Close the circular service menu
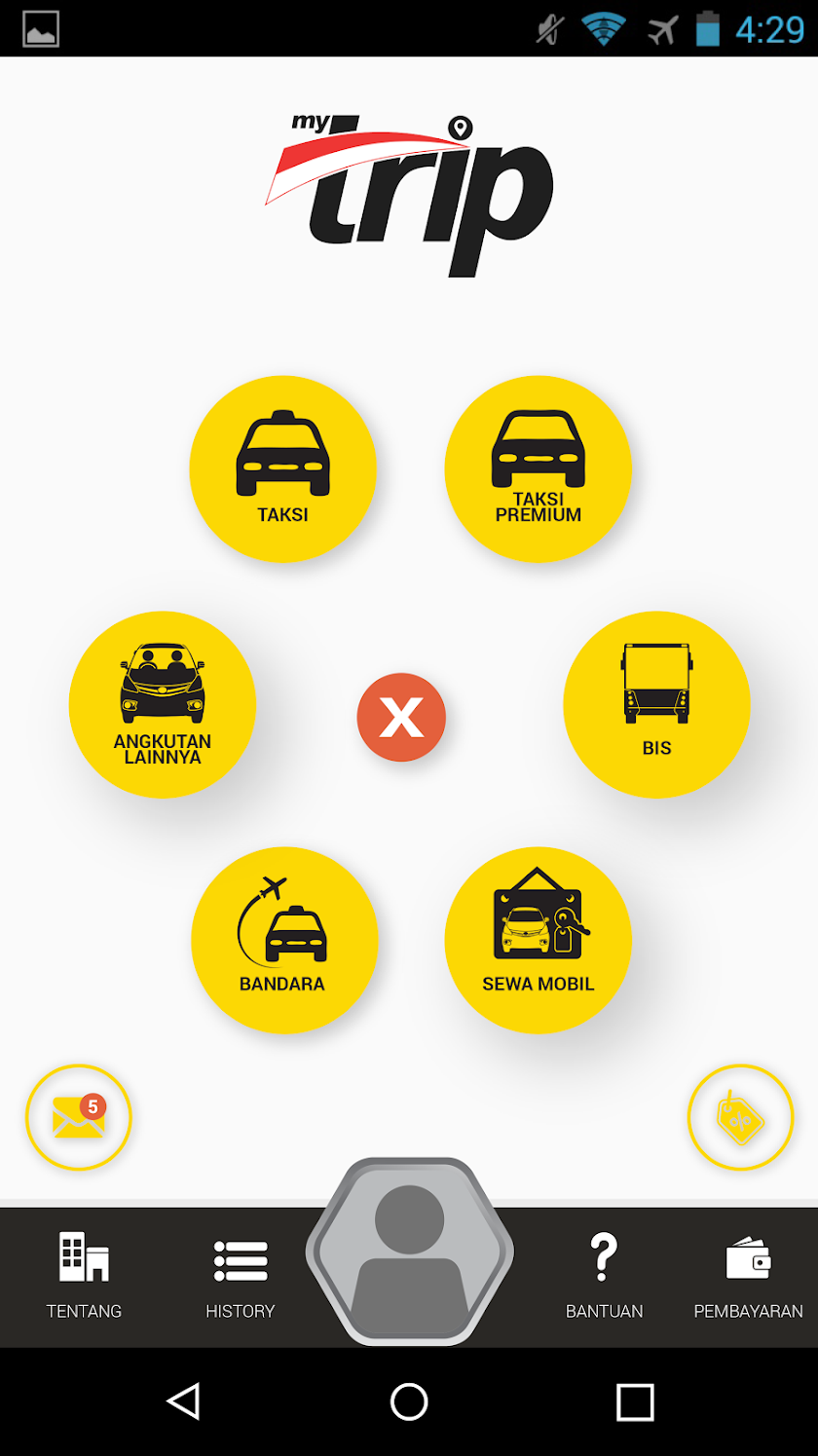Screen dimensions: 818x1456 click(x=401, y=718)
